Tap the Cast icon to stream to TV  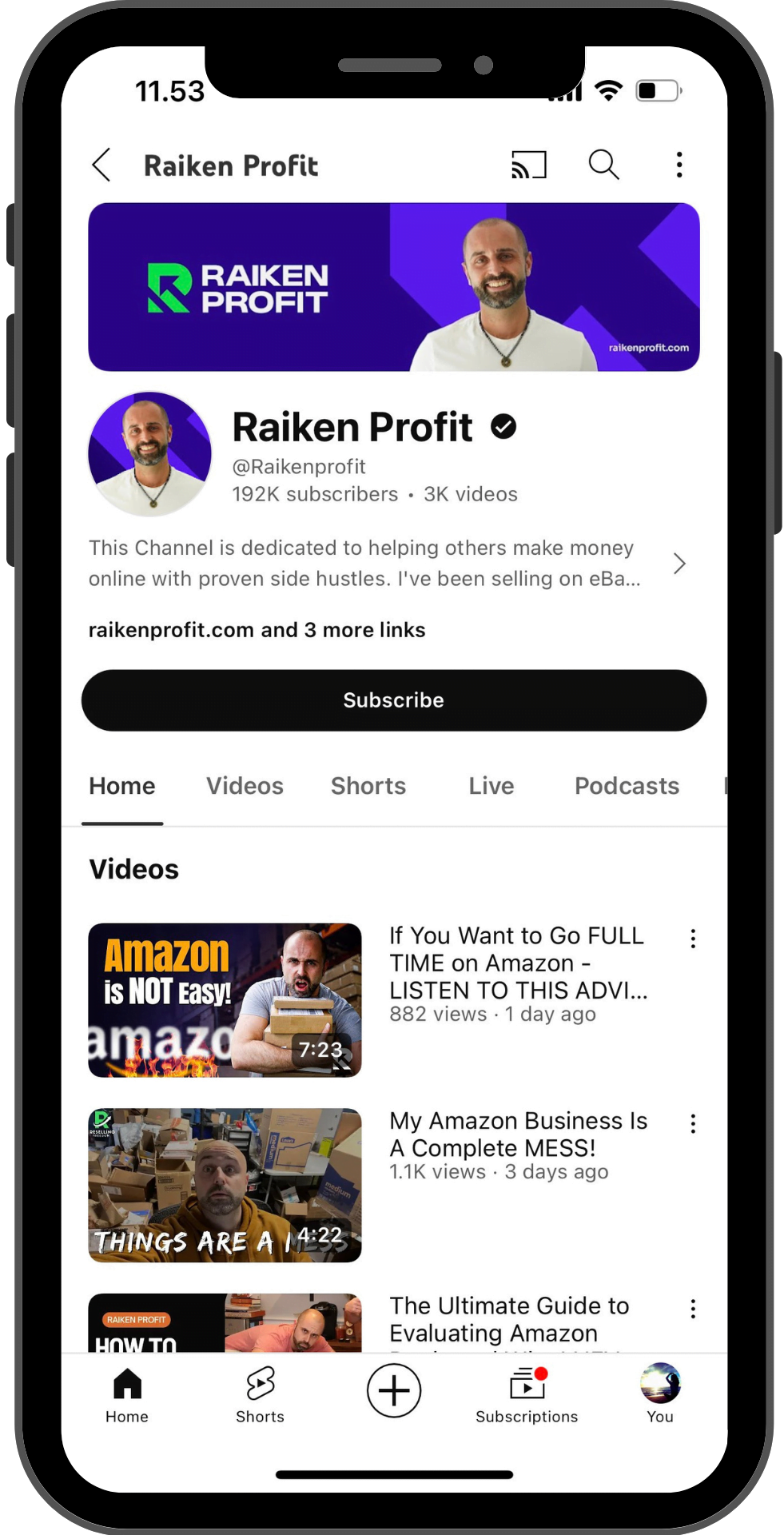528,165
